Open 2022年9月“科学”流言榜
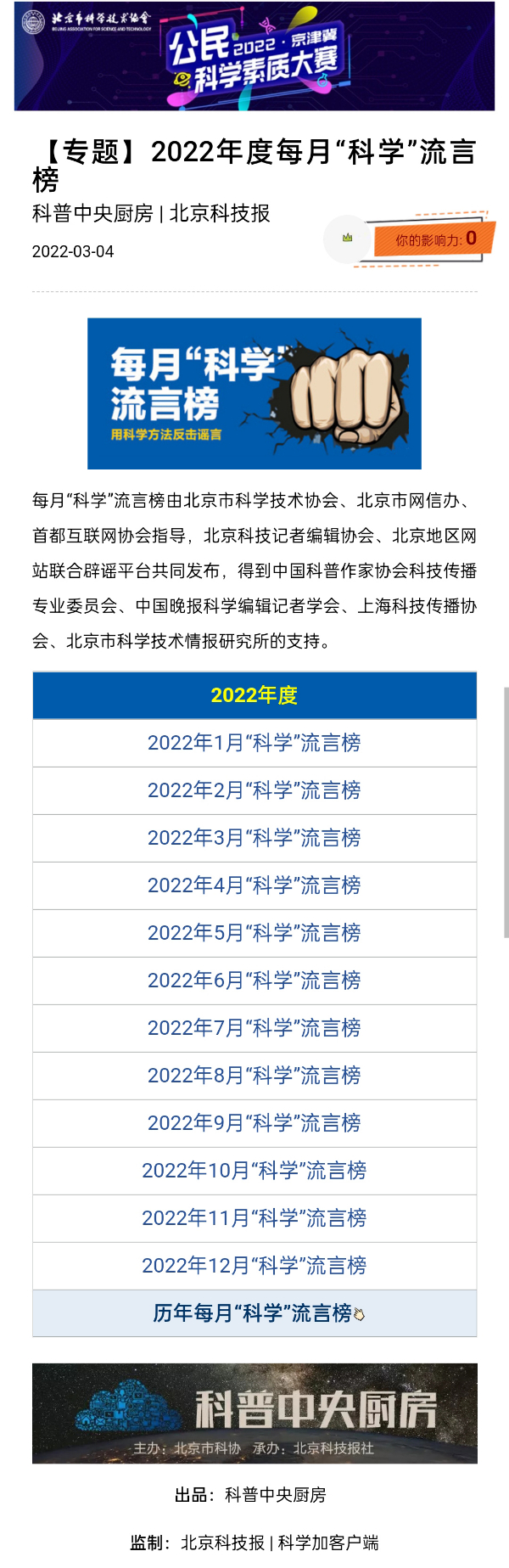This screenshot has height=1568, width=509. point(255,1123)
